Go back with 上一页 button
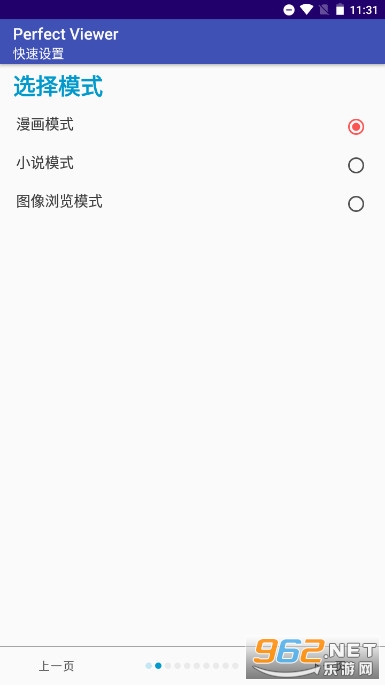 (56, 666)
